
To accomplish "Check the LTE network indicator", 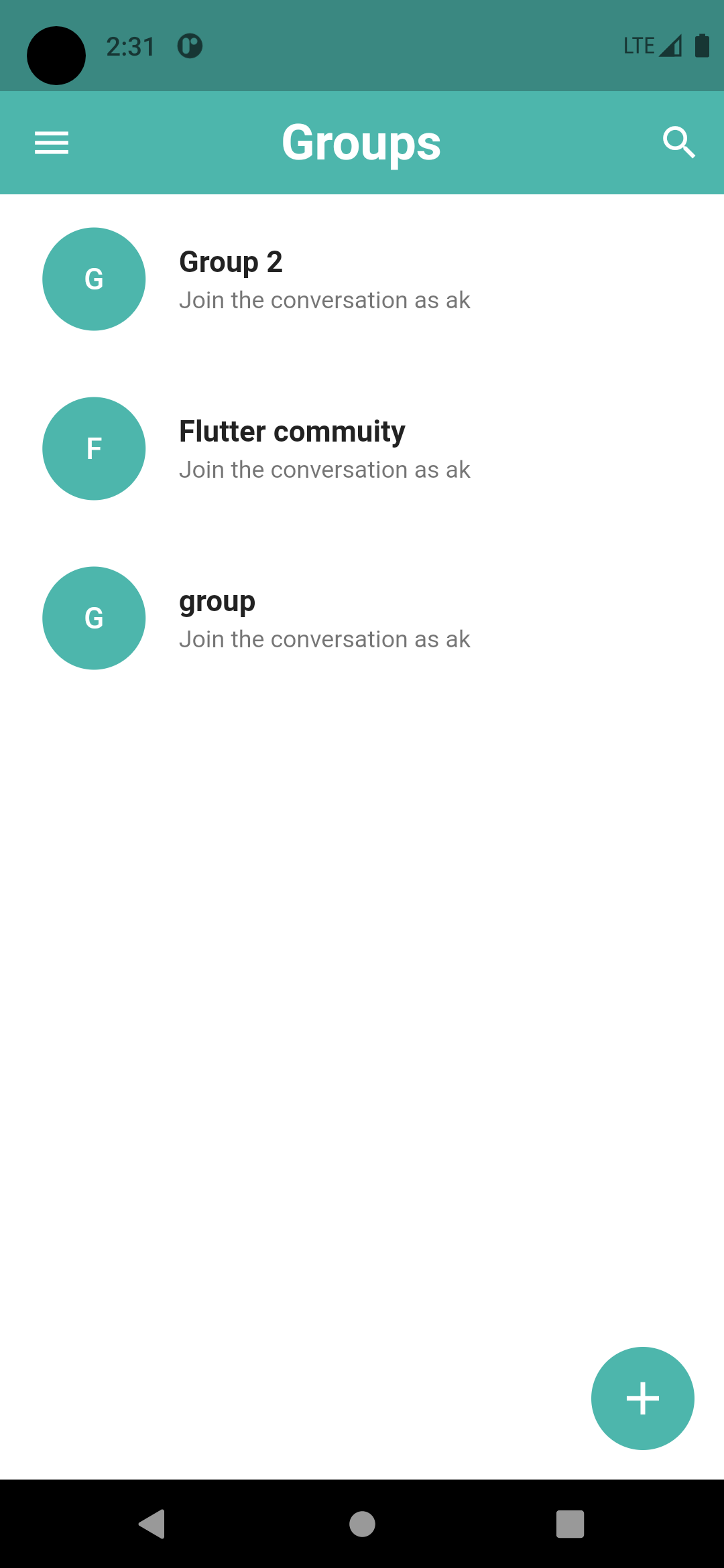I will 639,46.
